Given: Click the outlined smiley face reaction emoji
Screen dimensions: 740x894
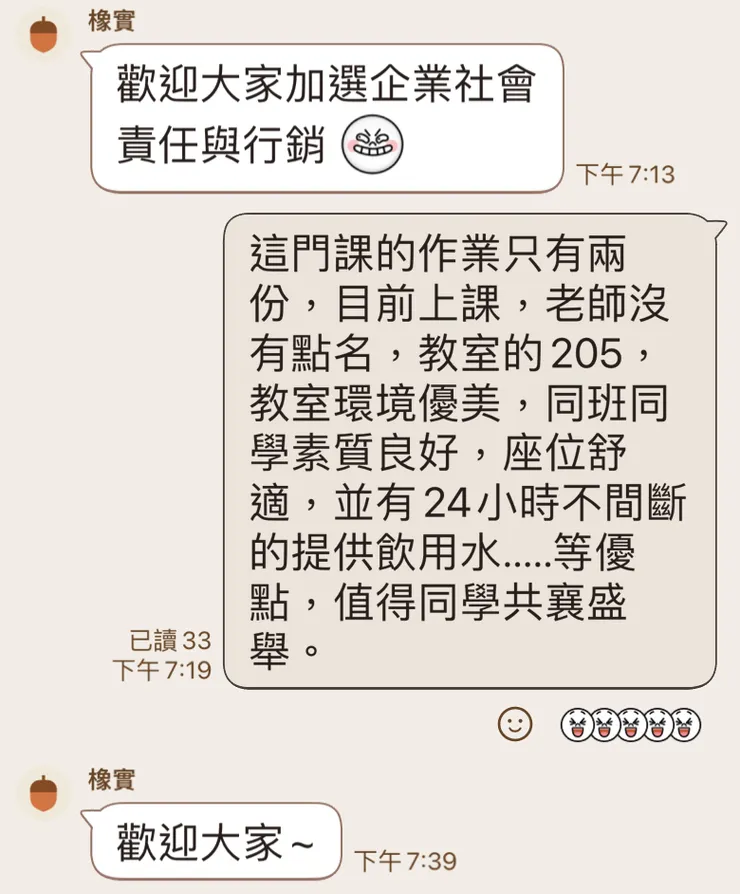Looking at the screenshot, I should (516, 722).
